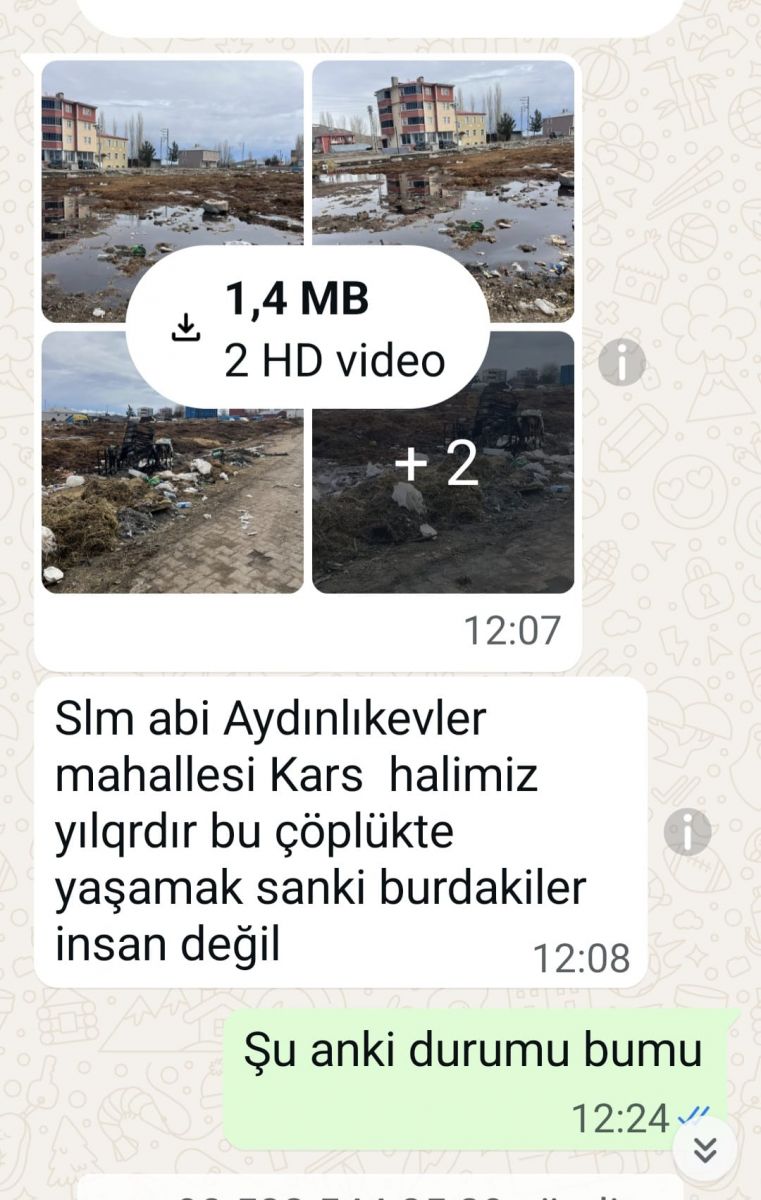761x1200 pixels.
Task: Tap the info icon beside the Aydınlıkevler message
Action: [x=687, y=832]
